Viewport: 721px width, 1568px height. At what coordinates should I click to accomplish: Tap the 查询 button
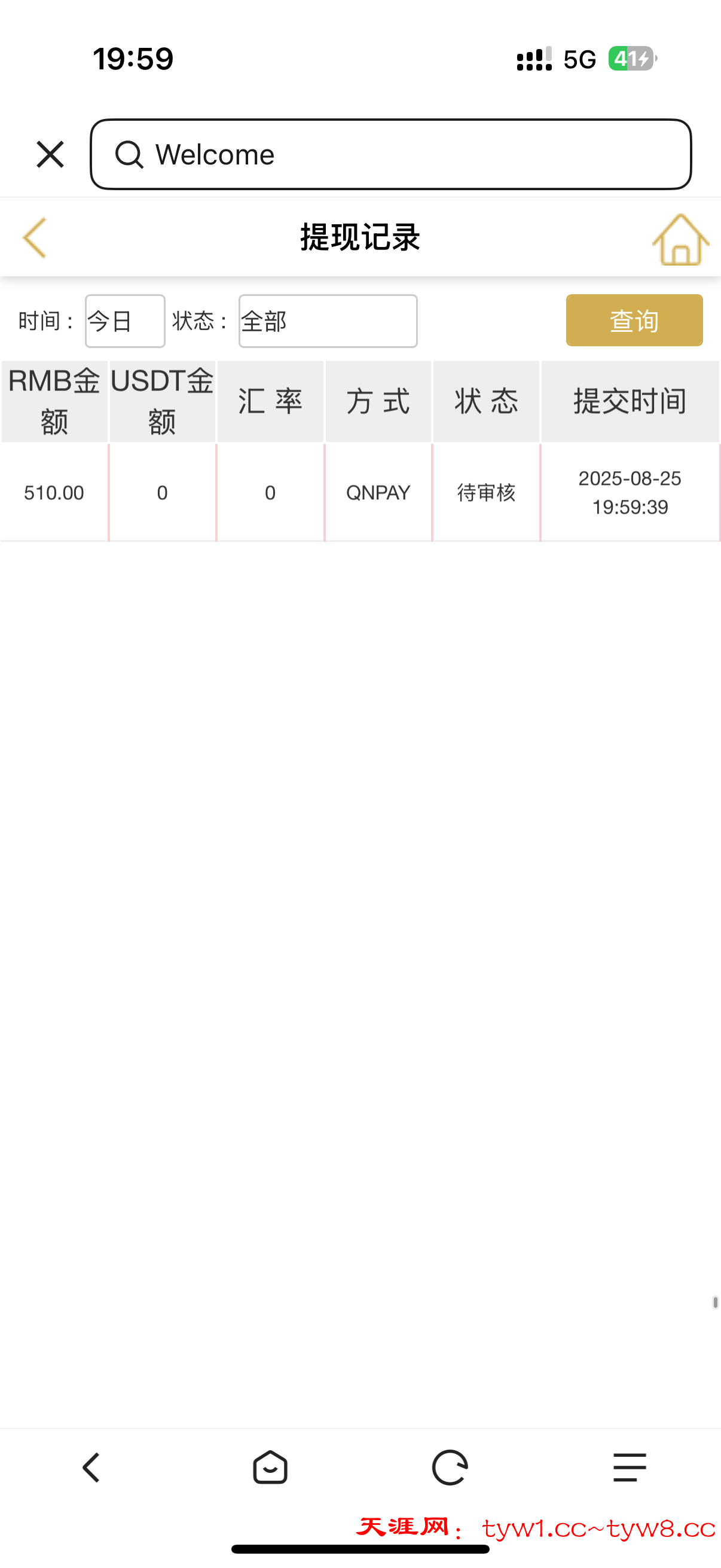click(x=634, y=320)
